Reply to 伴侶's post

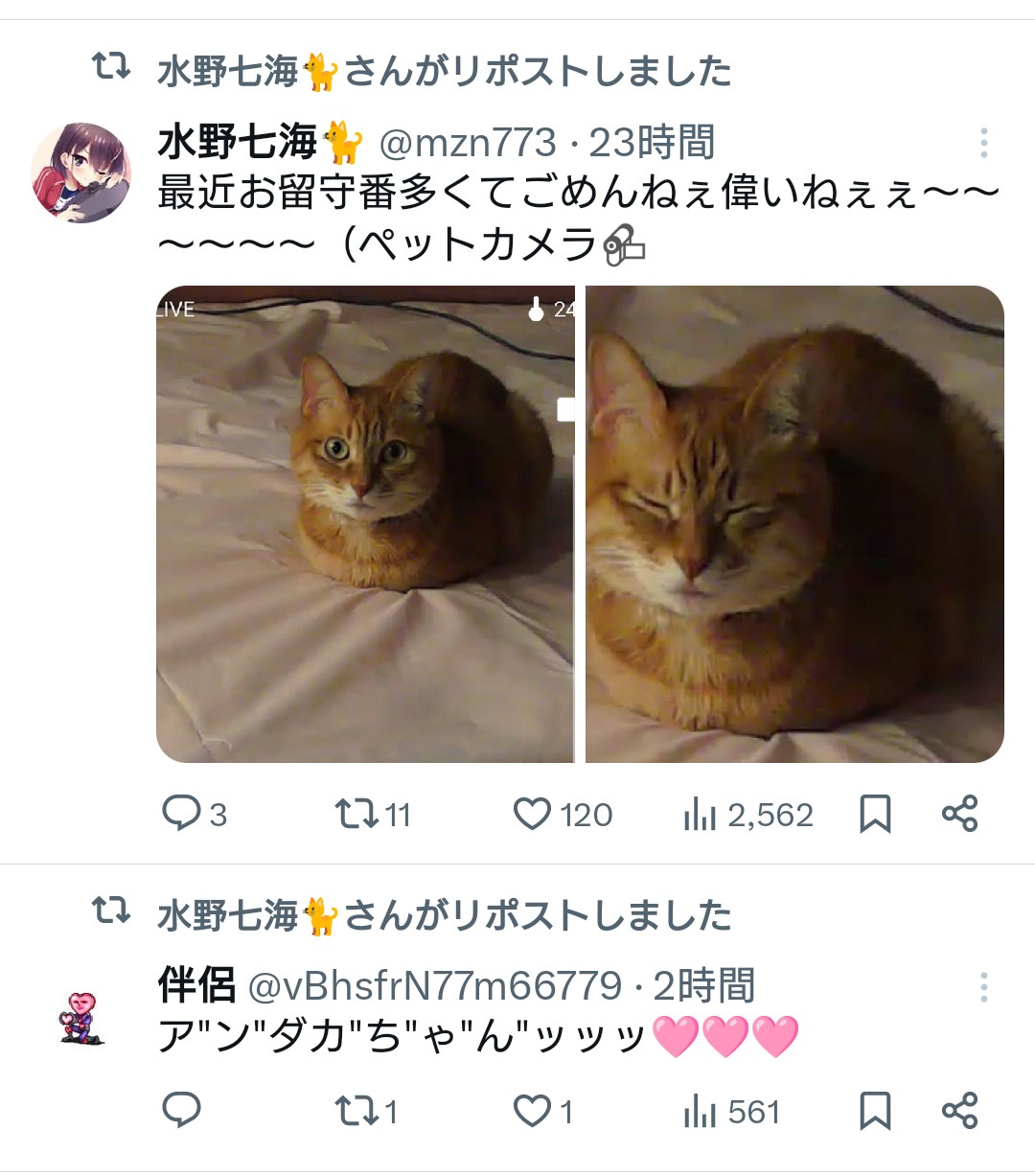coord(181,1111)
